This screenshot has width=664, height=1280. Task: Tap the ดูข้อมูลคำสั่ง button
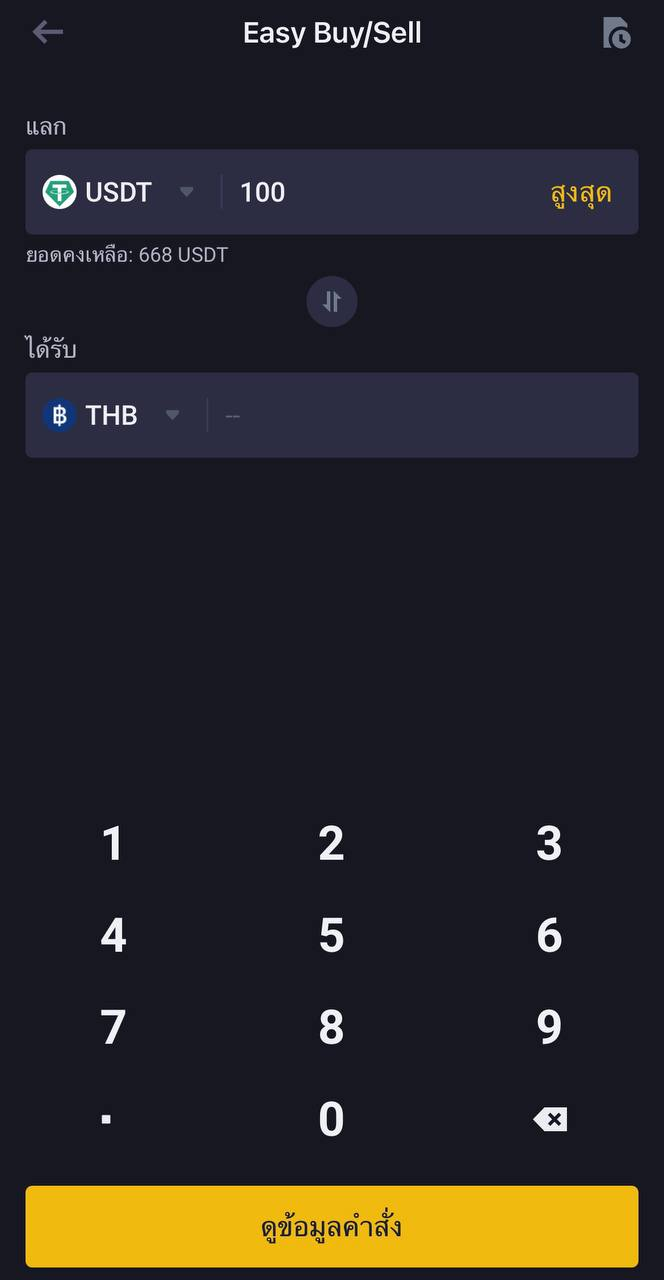332,1227
